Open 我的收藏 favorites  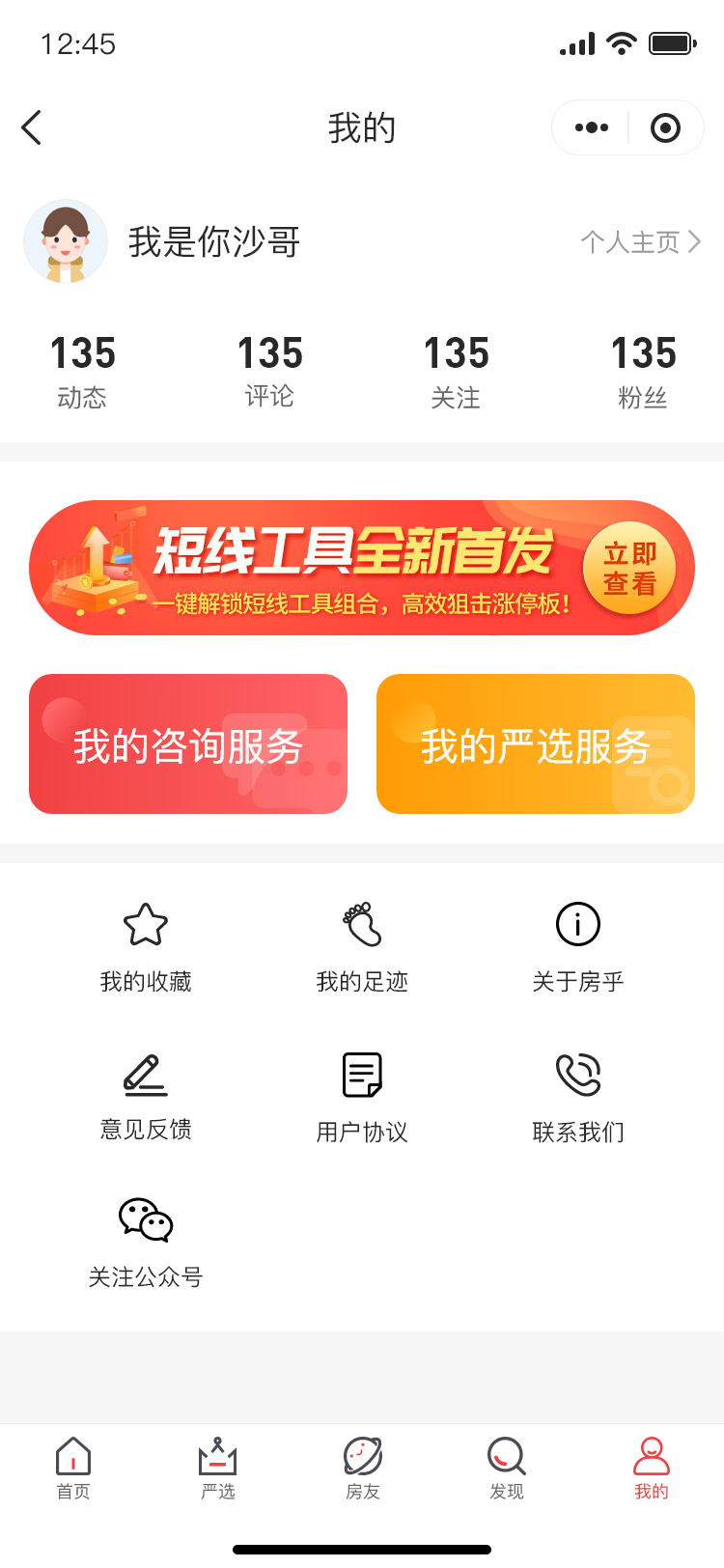(x=146, y=948)
